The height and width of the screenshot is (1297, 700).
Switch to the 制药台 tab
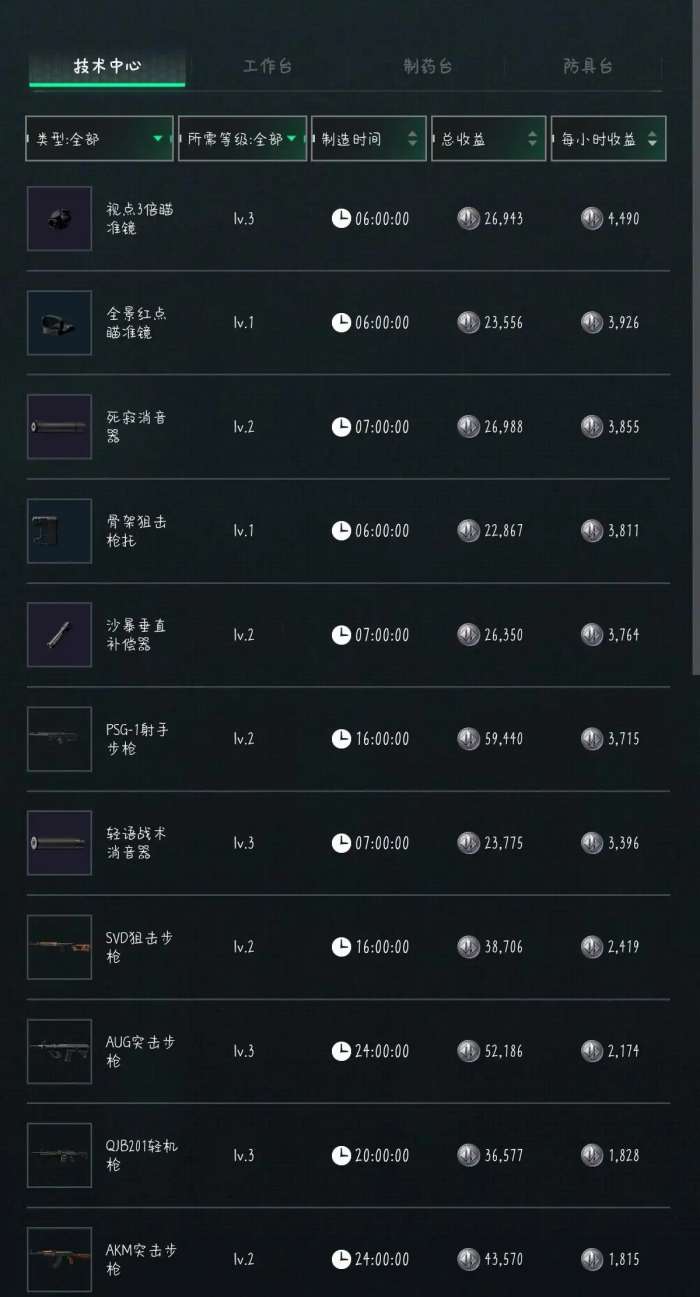point(427,67)
